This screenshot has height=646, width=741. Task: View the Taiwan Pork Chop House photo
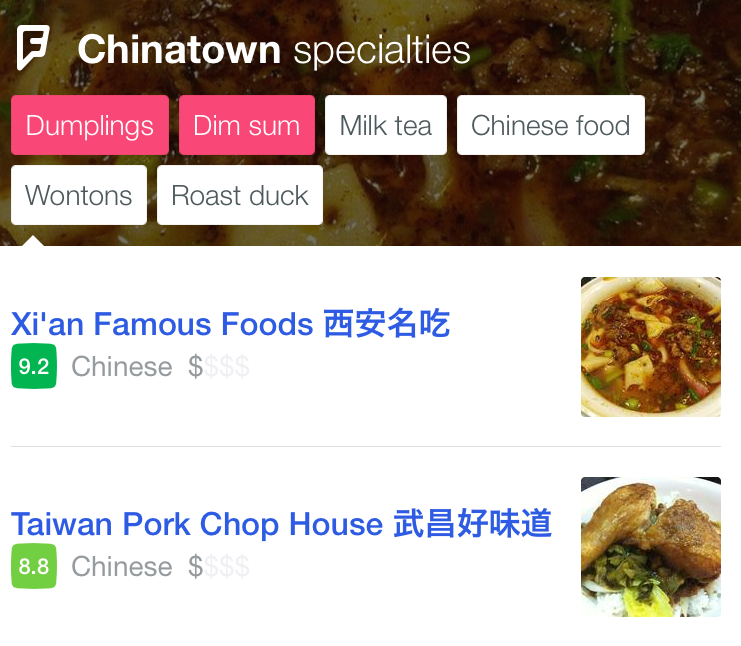(650, 546)
